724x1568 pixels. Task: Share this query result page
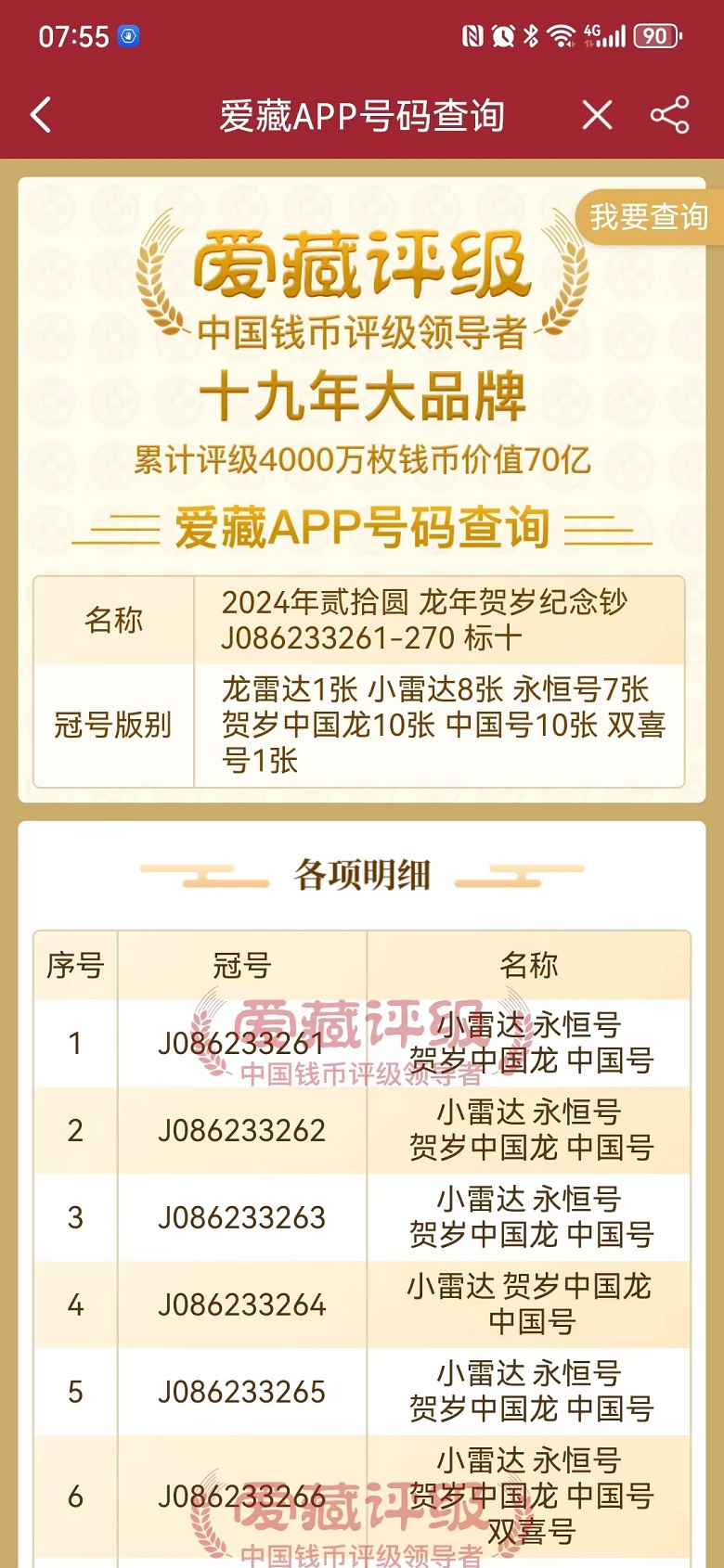pyautogui.click(x=669, y=115)
